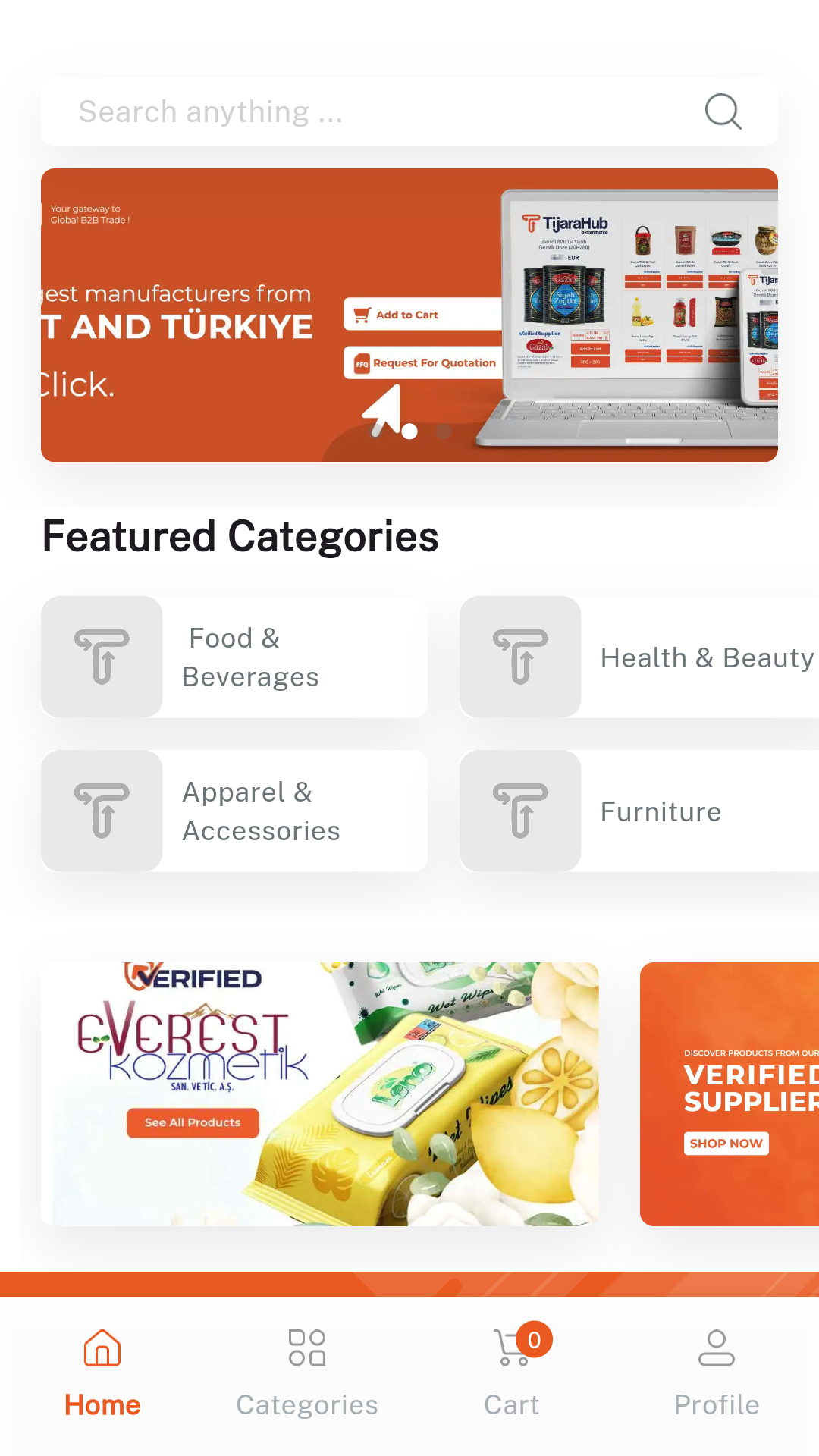Tap the magnifier search icon
Viewport: 819px width, 1456px height.
723,112
